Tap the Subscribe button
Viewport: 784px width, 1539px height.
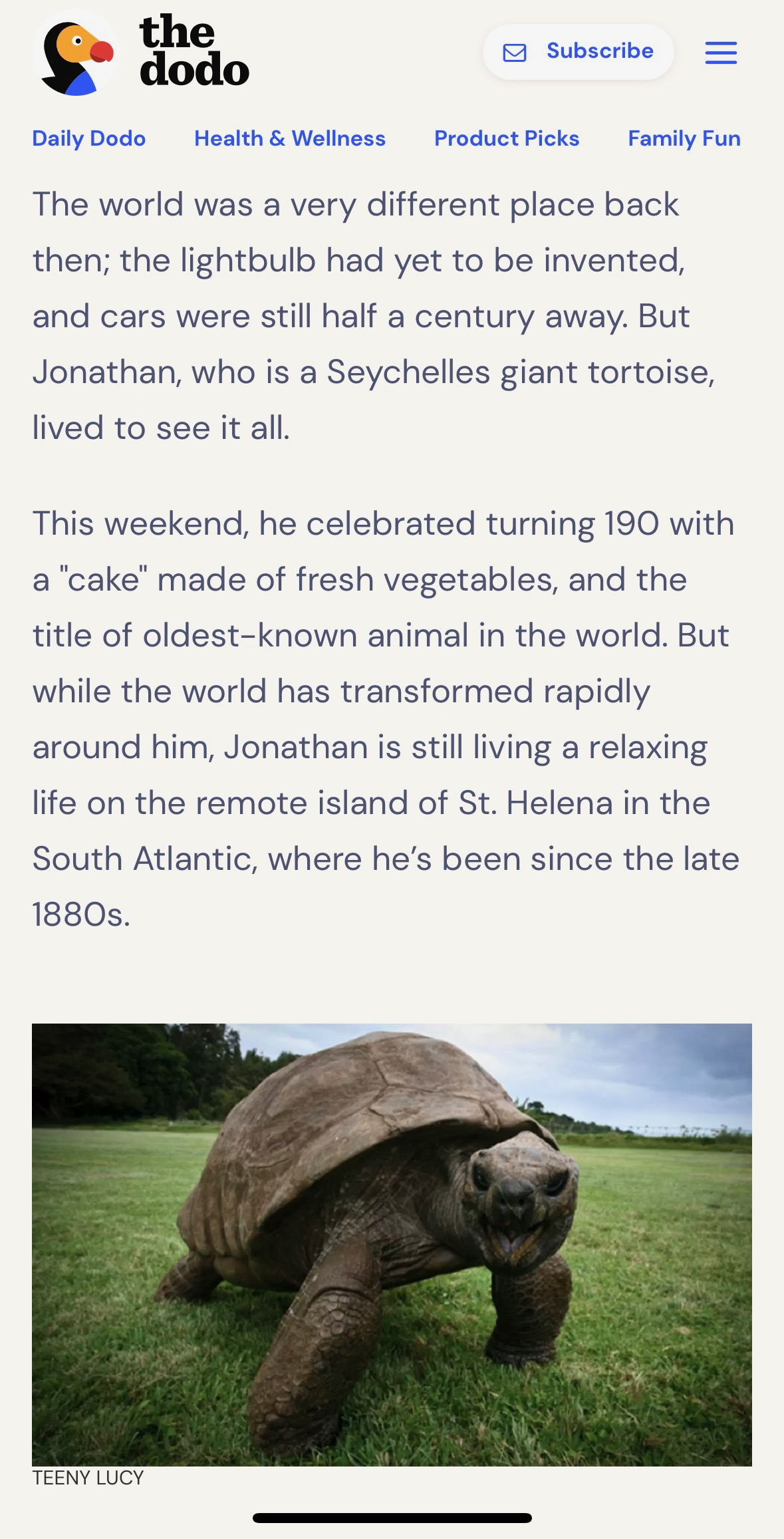pyautogui.click(x=578, y=52)
